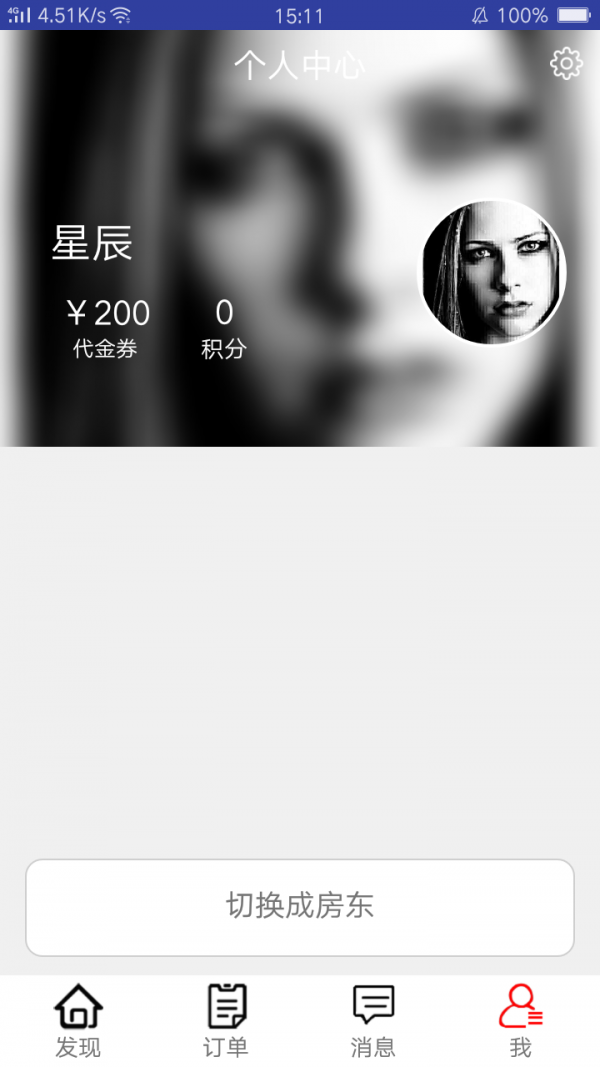600x1067 pixels.
Task: Switch to the 发现 tab
Action: (x=78, y=1019)
